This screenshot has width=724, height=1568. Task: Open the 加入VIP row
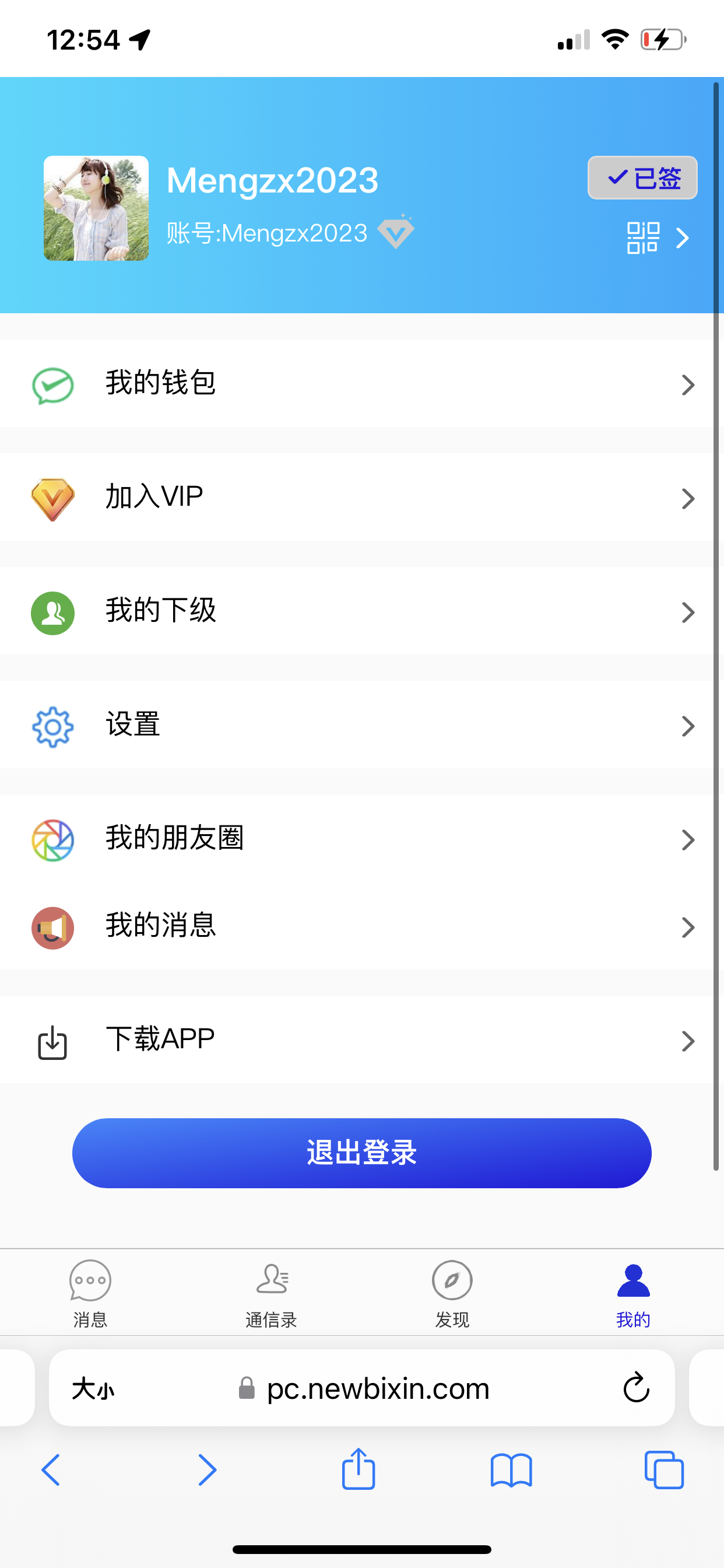pos(361,498)
